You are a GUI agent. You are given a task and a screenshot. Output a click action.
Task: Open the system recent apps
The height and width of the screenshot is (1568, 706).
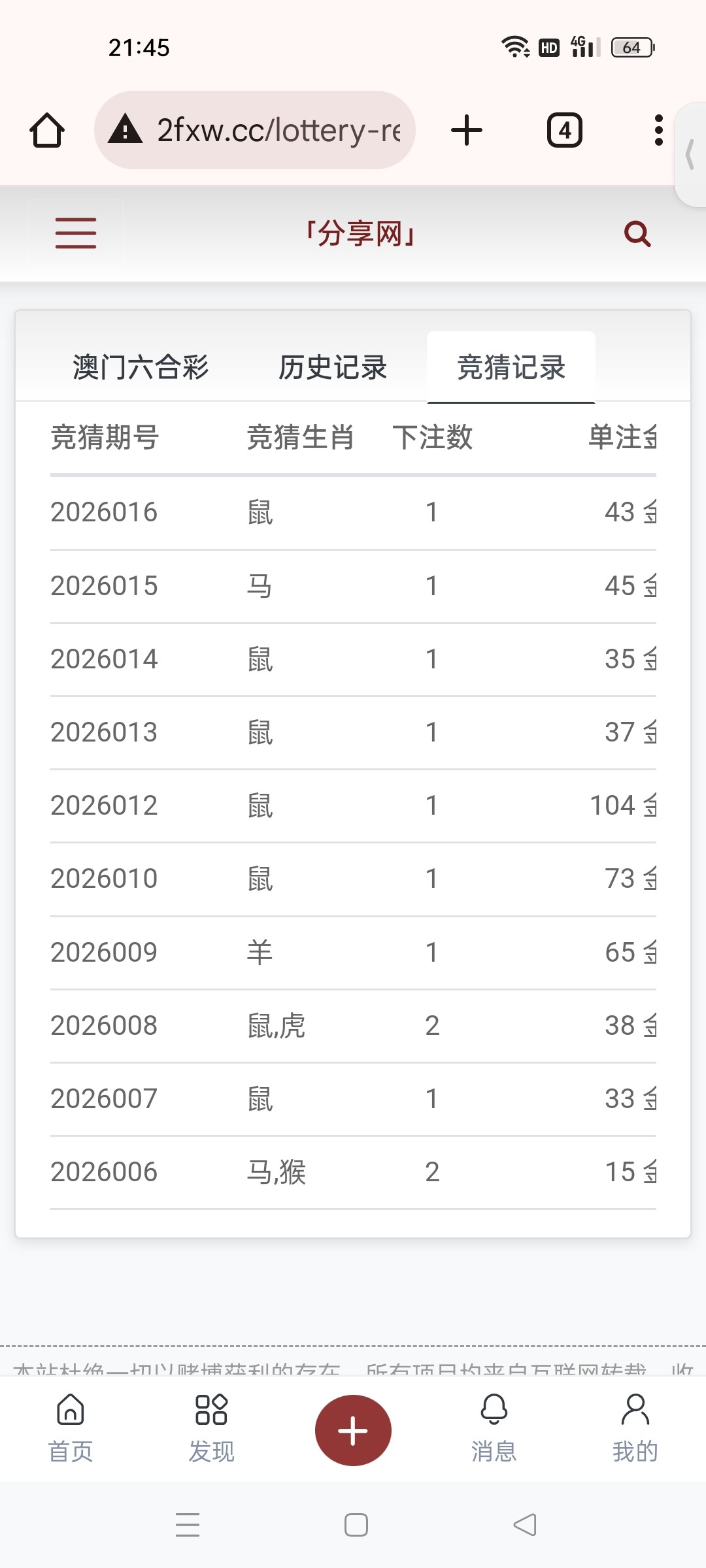188,1525
